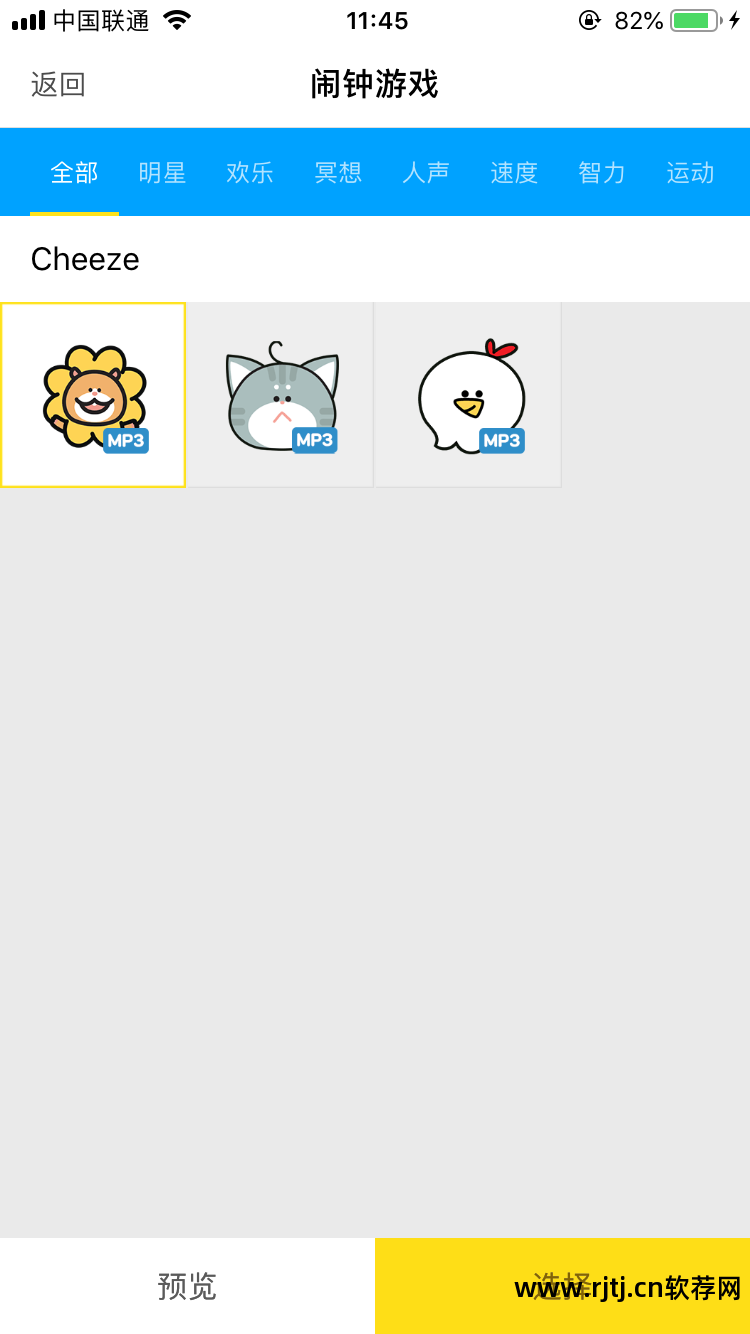Switch to the 欢乐 tab
Screen dimensions: 750x1334
[x=250, y=173]
